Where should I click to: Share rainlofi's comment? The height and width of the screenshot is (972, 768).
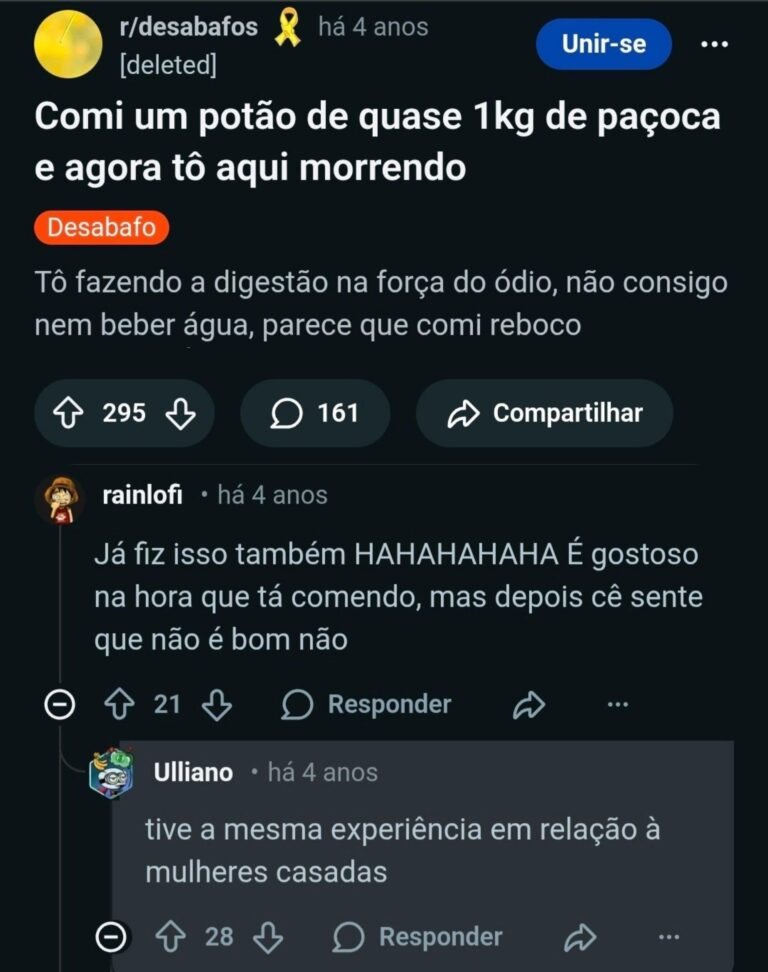click(528, 705)
